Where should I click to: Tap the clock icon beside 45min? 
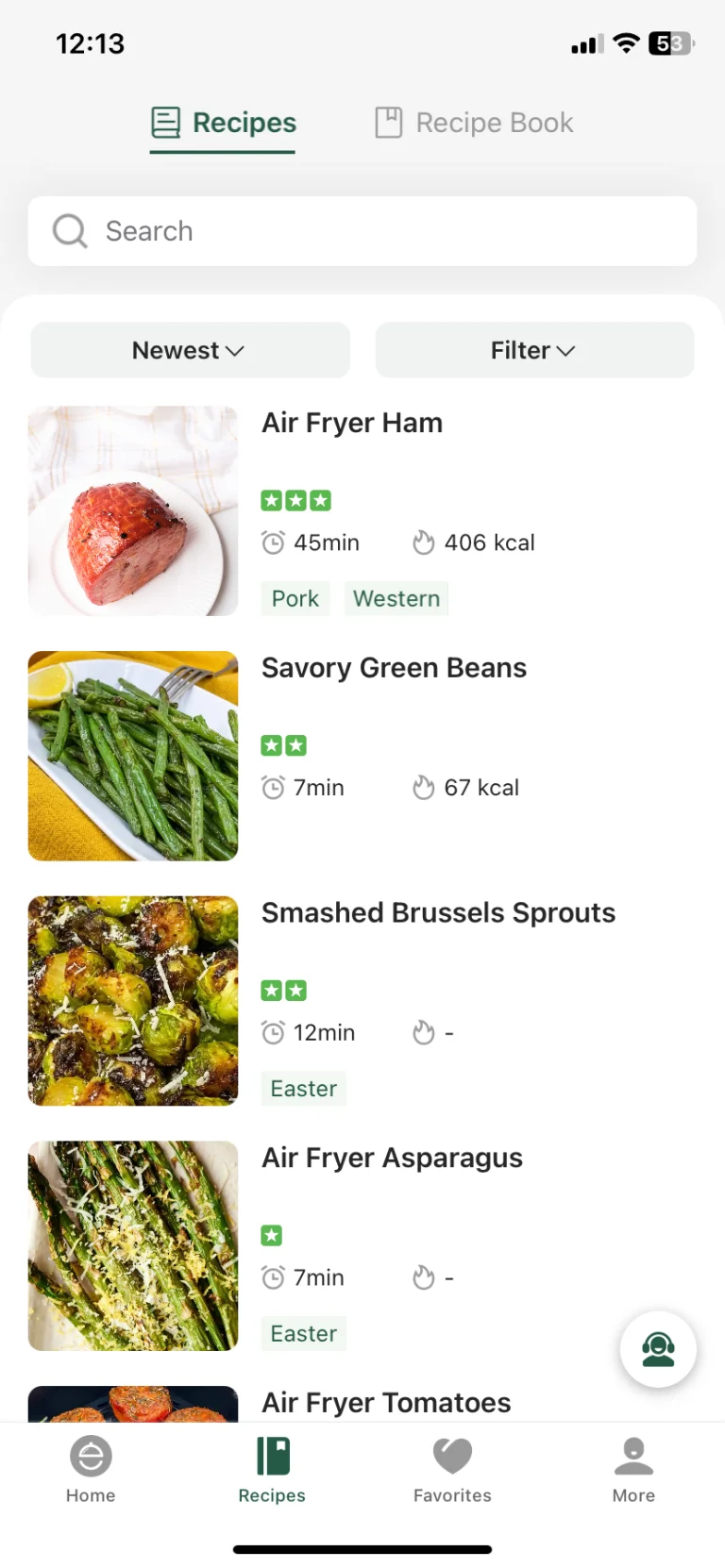[x=273, y=542]
